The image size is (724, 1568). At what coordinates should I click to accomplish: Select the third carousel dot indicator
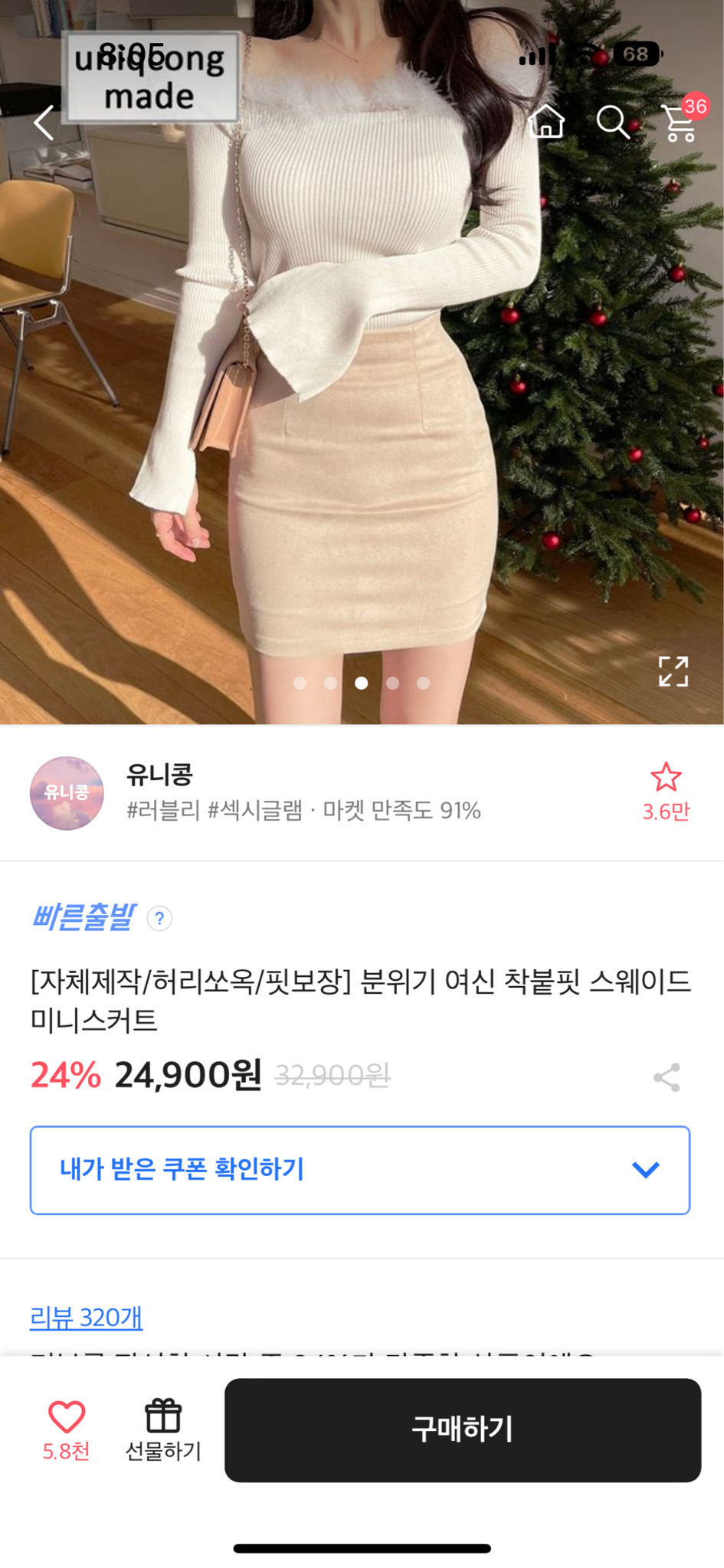(362, 682)
